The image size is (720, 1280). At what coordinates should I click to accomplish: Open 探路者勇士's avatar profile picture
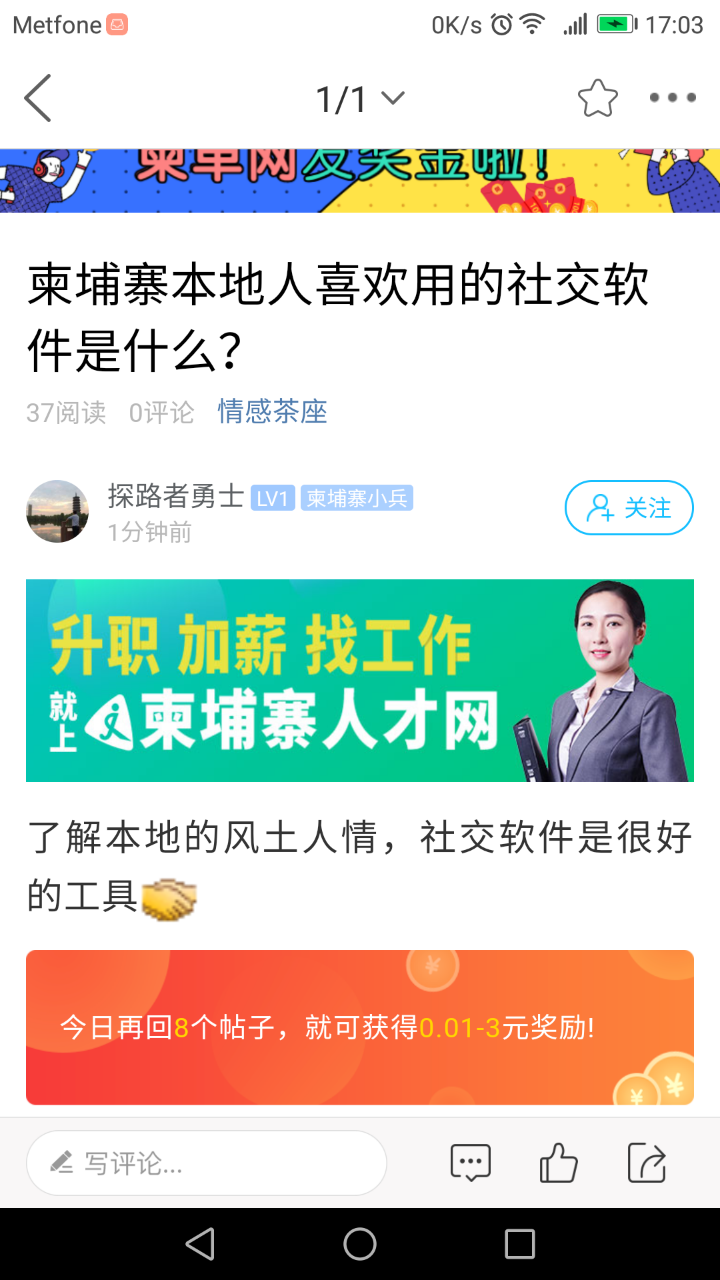[57, 511]
